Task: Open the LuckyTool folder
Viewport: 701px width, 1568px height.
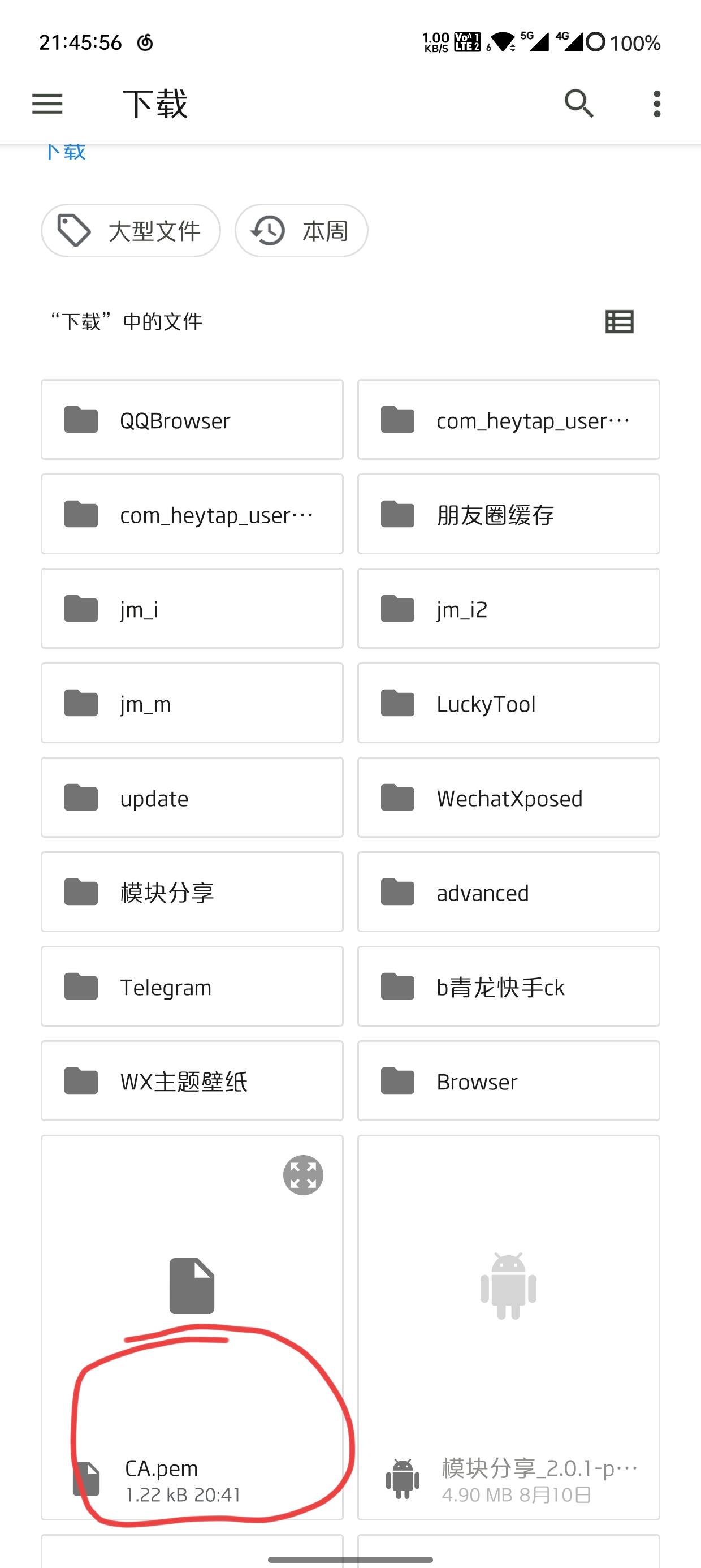Action: (508, 703)
